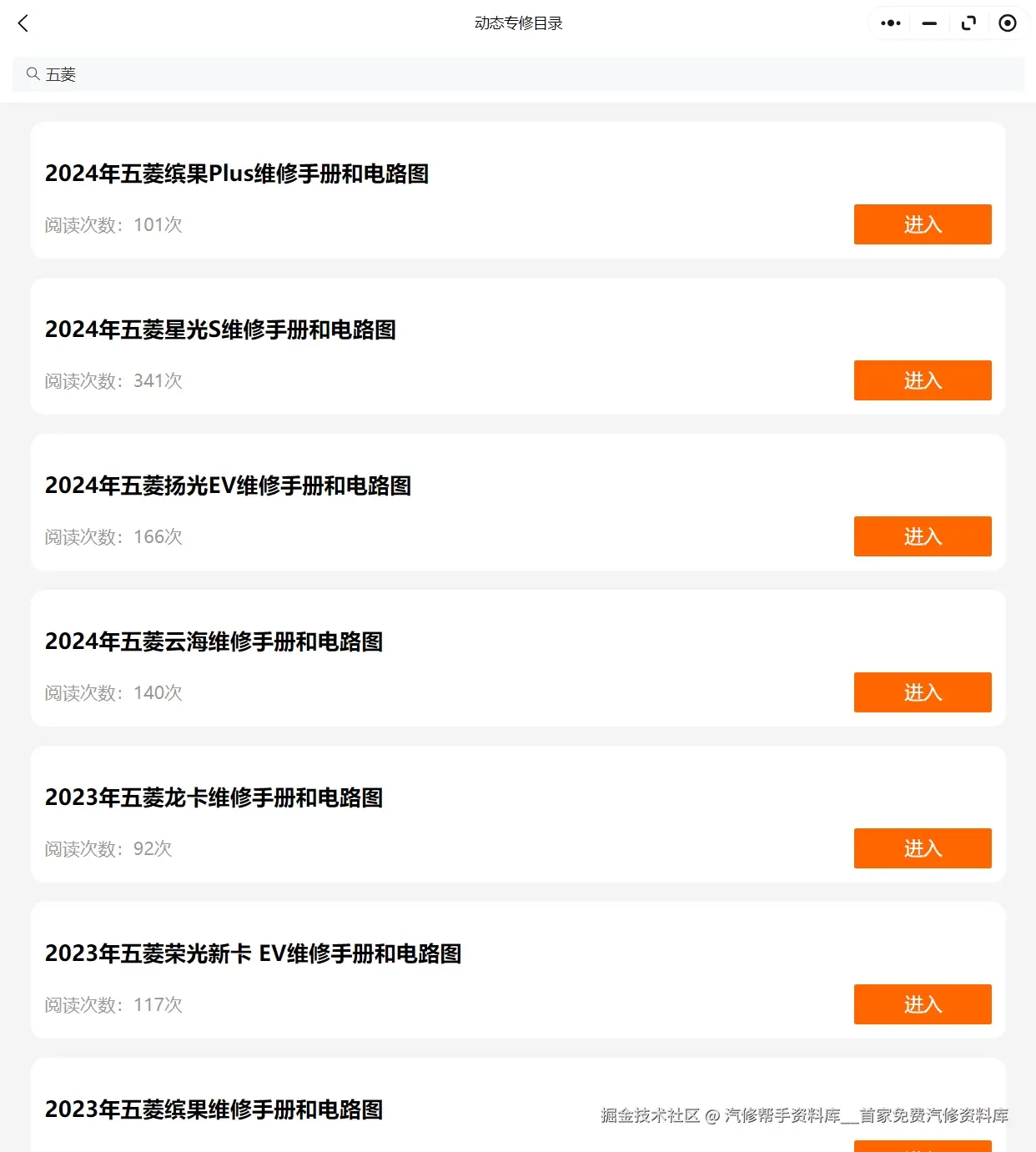This screenshot has width=1036, height=1152.
Task: Click the 动态专修目录 title bar
Action: click(x=518, y=23)
